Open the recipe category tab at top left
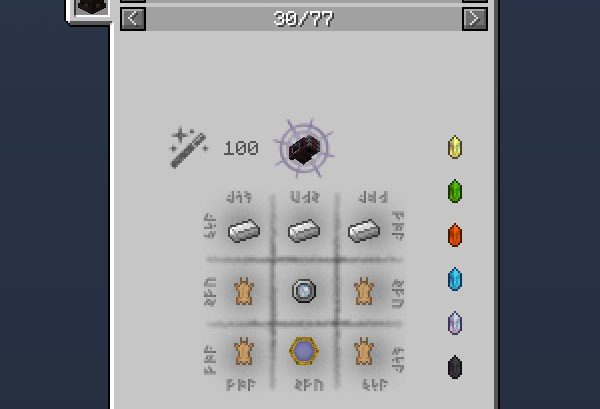This screenshot has width=600, height=409. 91,8
